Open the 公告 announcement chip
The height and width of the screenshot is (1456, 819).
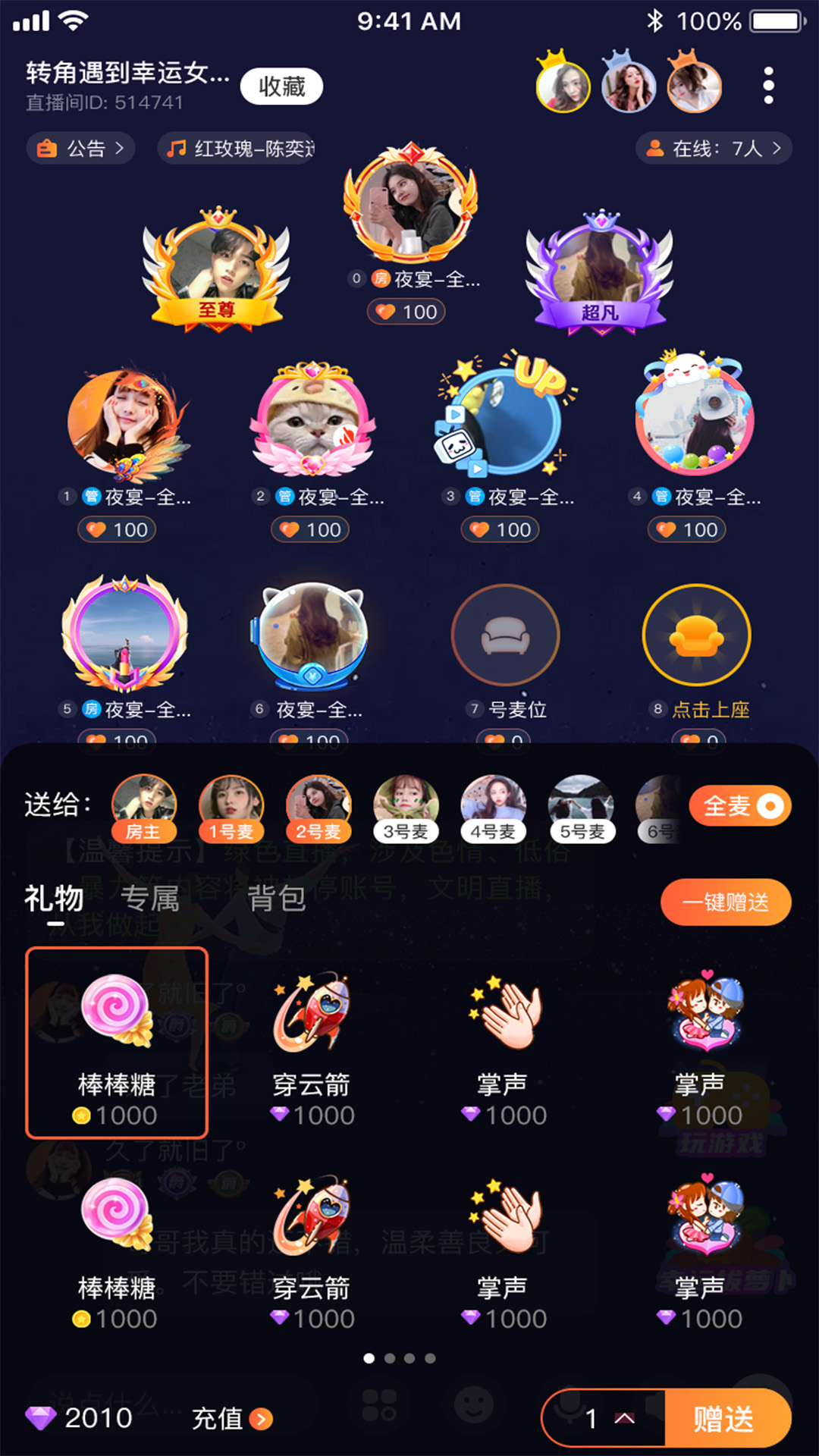81,148
